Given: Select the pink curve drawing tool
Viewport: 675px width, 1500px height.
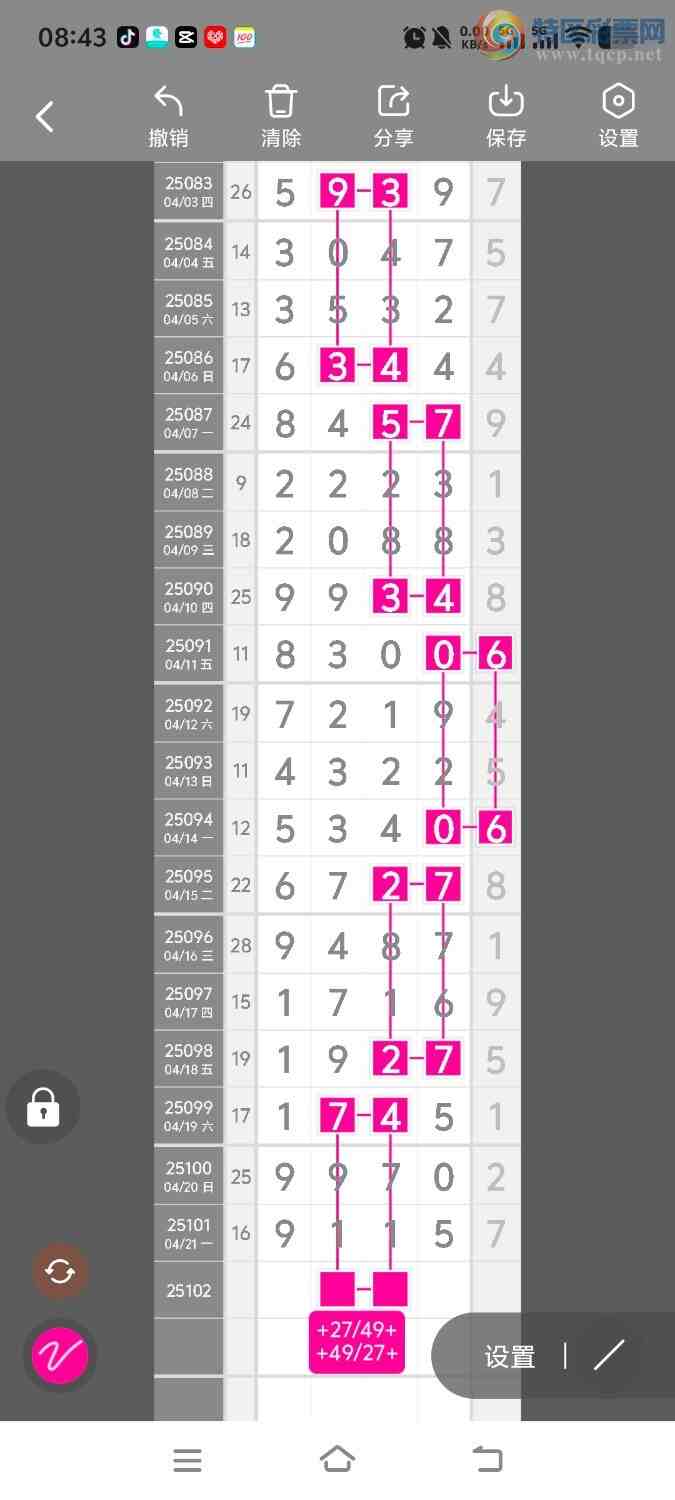Looking at the screenshot, I should (60, 1356).
